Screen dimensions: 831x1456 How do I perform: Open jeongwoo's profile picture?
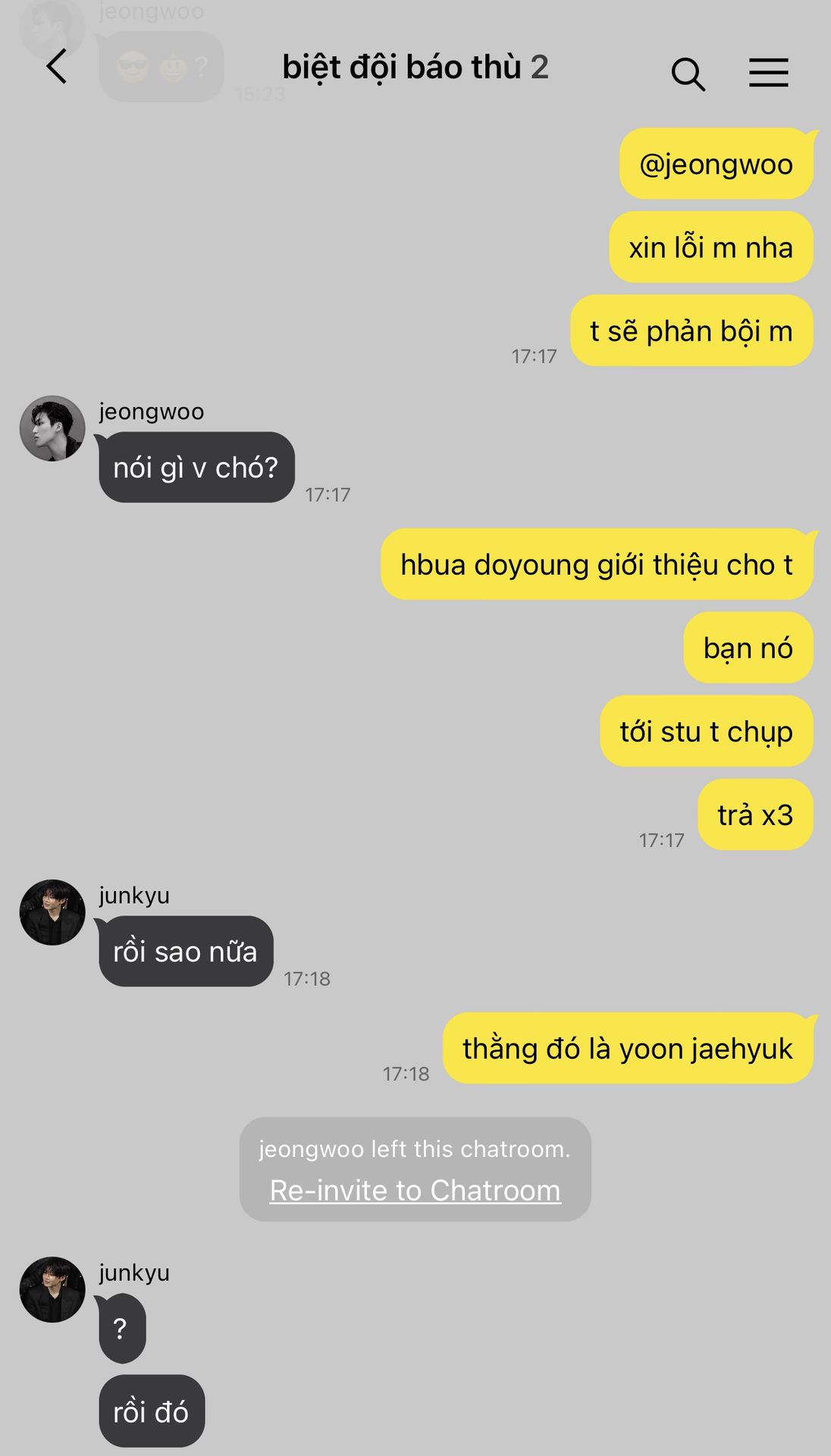tap(52, 428)
